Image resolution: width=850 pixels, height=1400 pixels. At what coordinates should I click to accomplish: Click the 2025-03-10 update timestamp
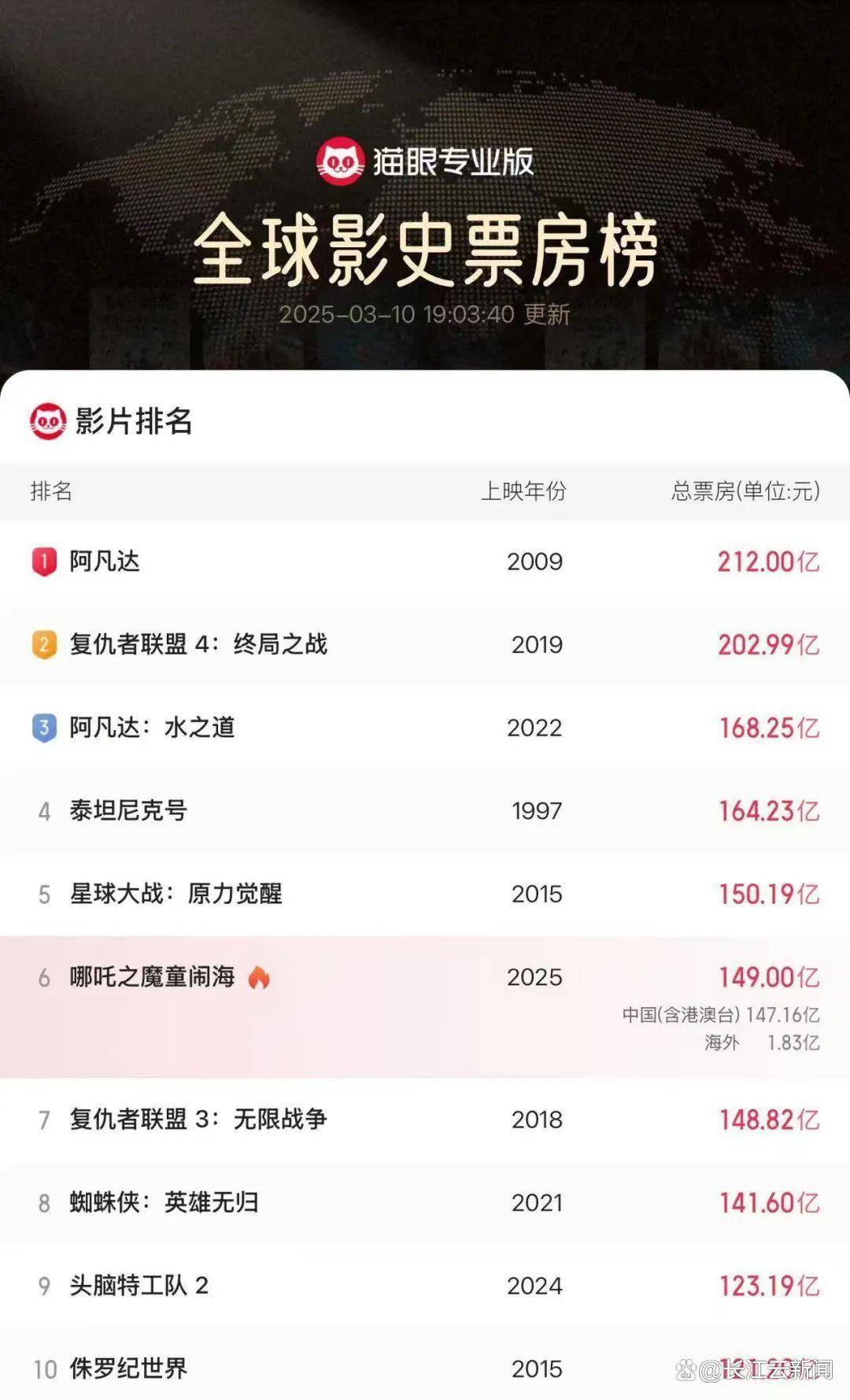click(x=425, y=313)
